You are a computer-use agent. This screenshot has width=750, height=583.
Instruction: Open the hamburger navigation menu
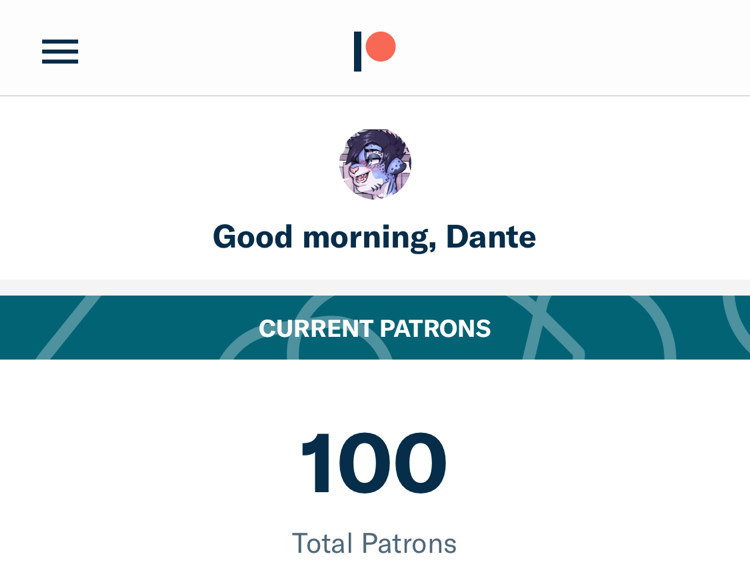tap(60, 51)
